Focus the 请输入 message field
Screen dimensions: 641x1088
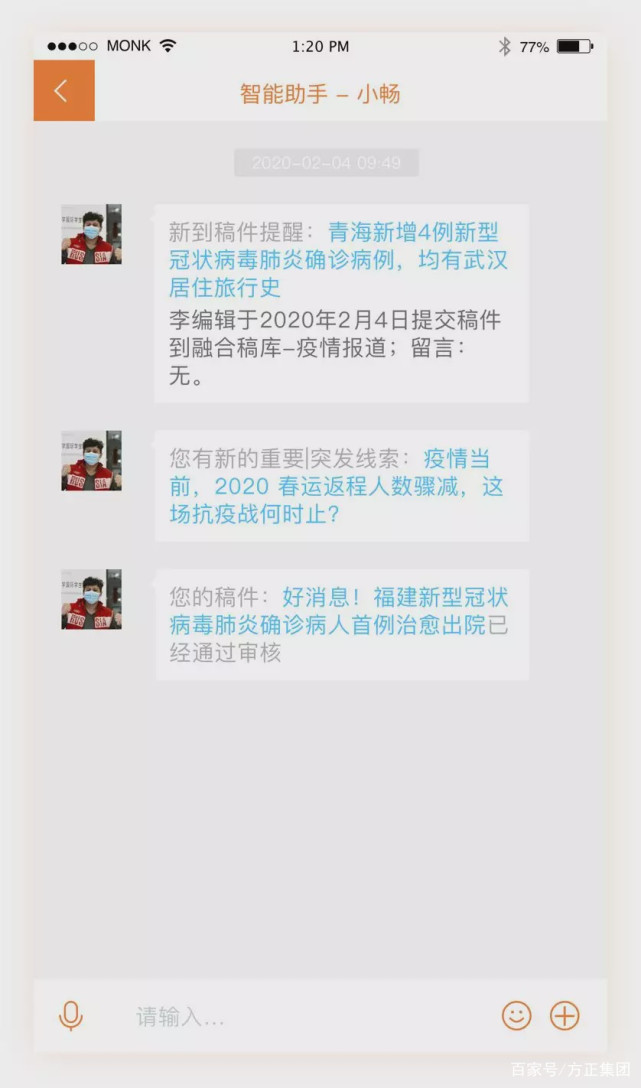click(305, 1017)
